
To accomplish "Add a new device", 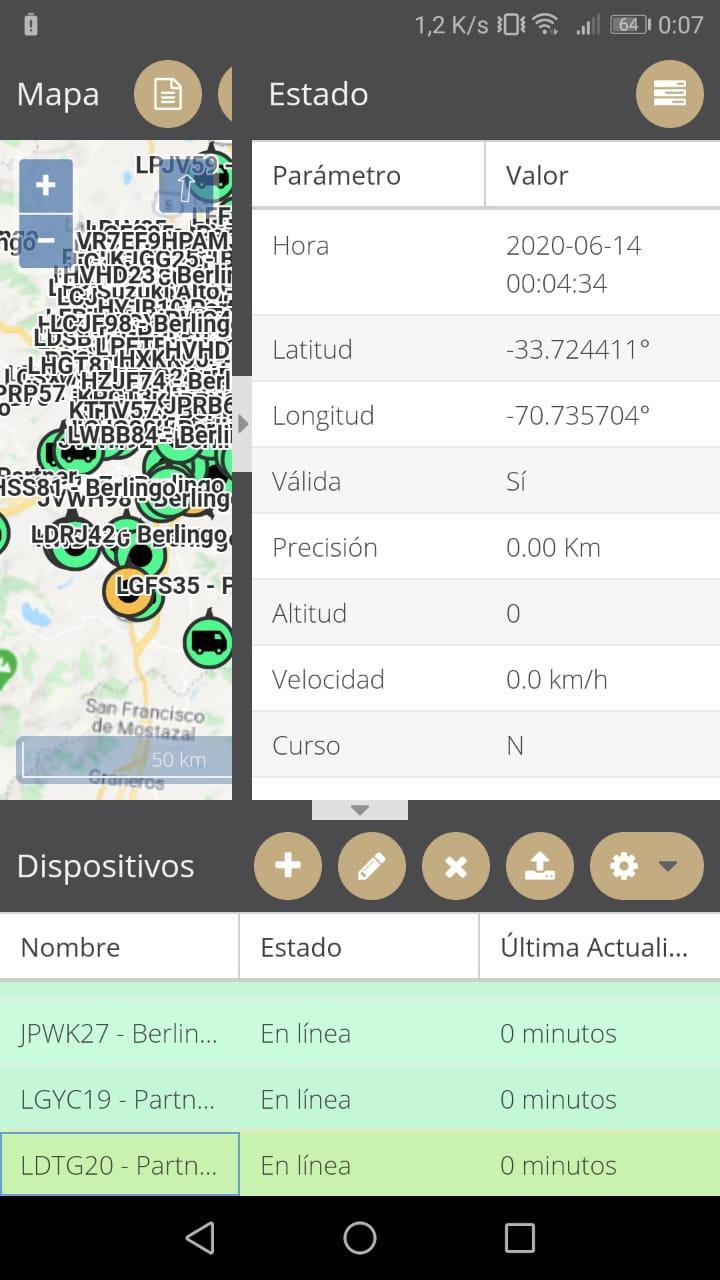I will tap(288, 866).
